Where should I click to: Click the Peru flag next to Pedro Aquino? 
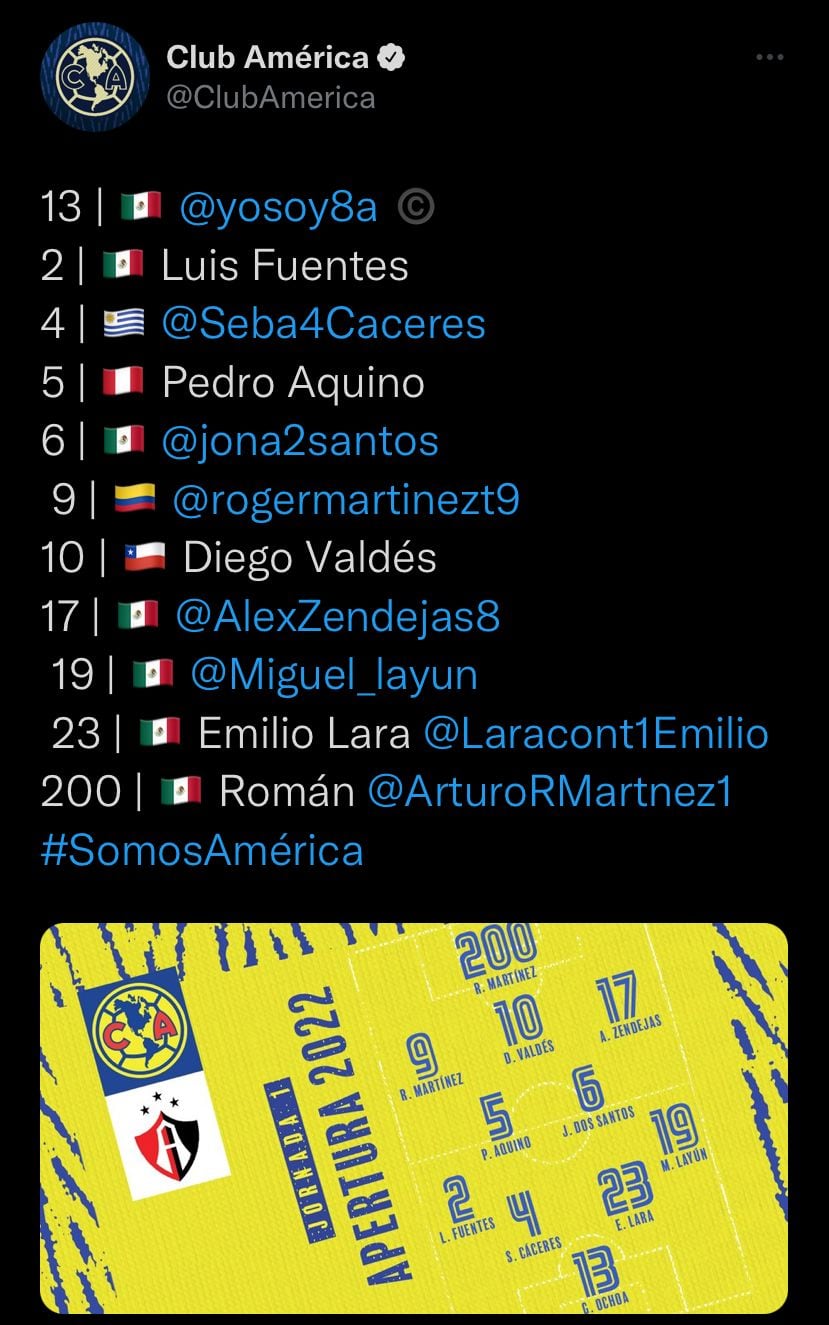120,381
